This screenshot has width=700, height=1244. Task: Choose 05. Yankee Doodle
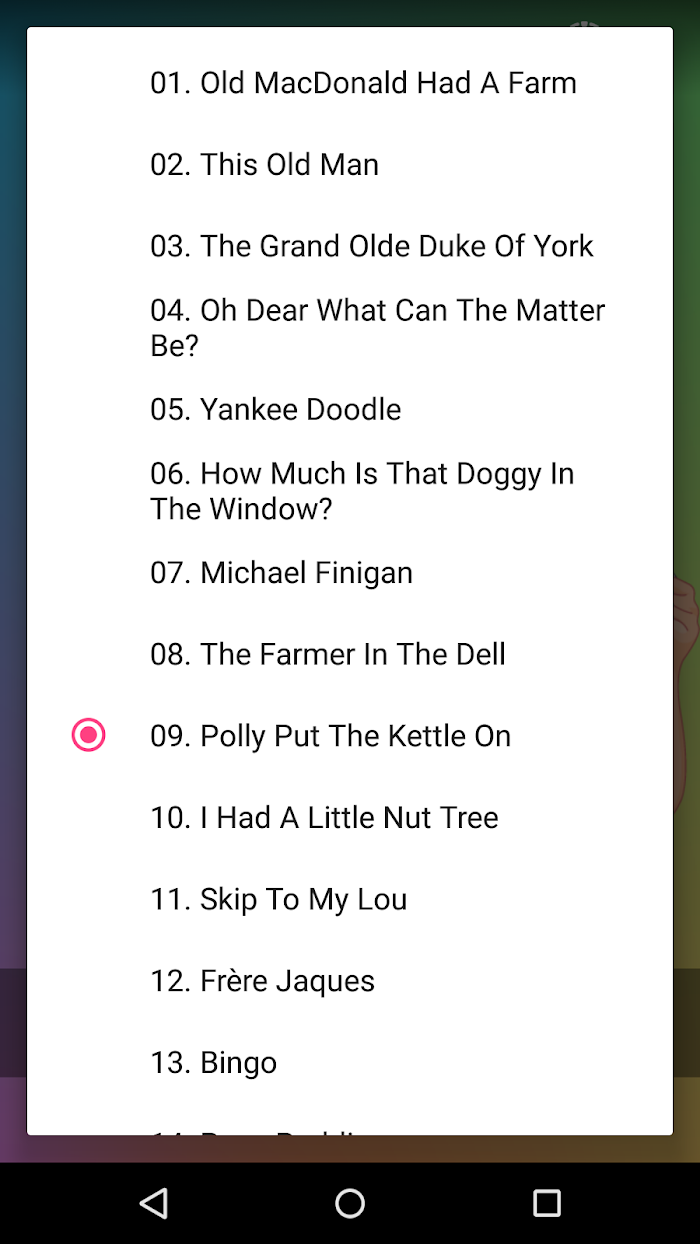(350, 409)
